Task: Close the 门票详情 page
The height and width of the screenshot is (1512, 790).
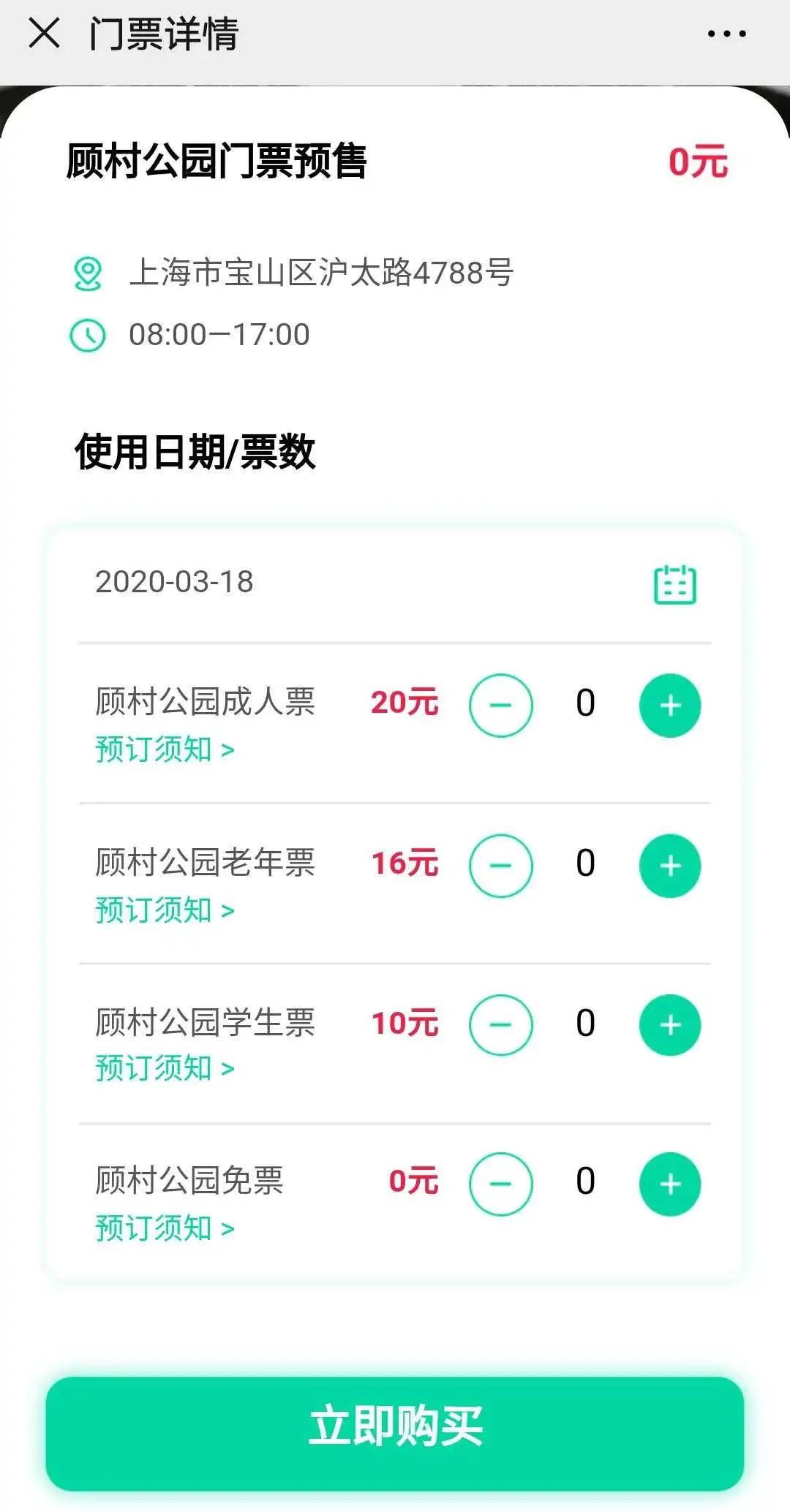Action: 44,31
